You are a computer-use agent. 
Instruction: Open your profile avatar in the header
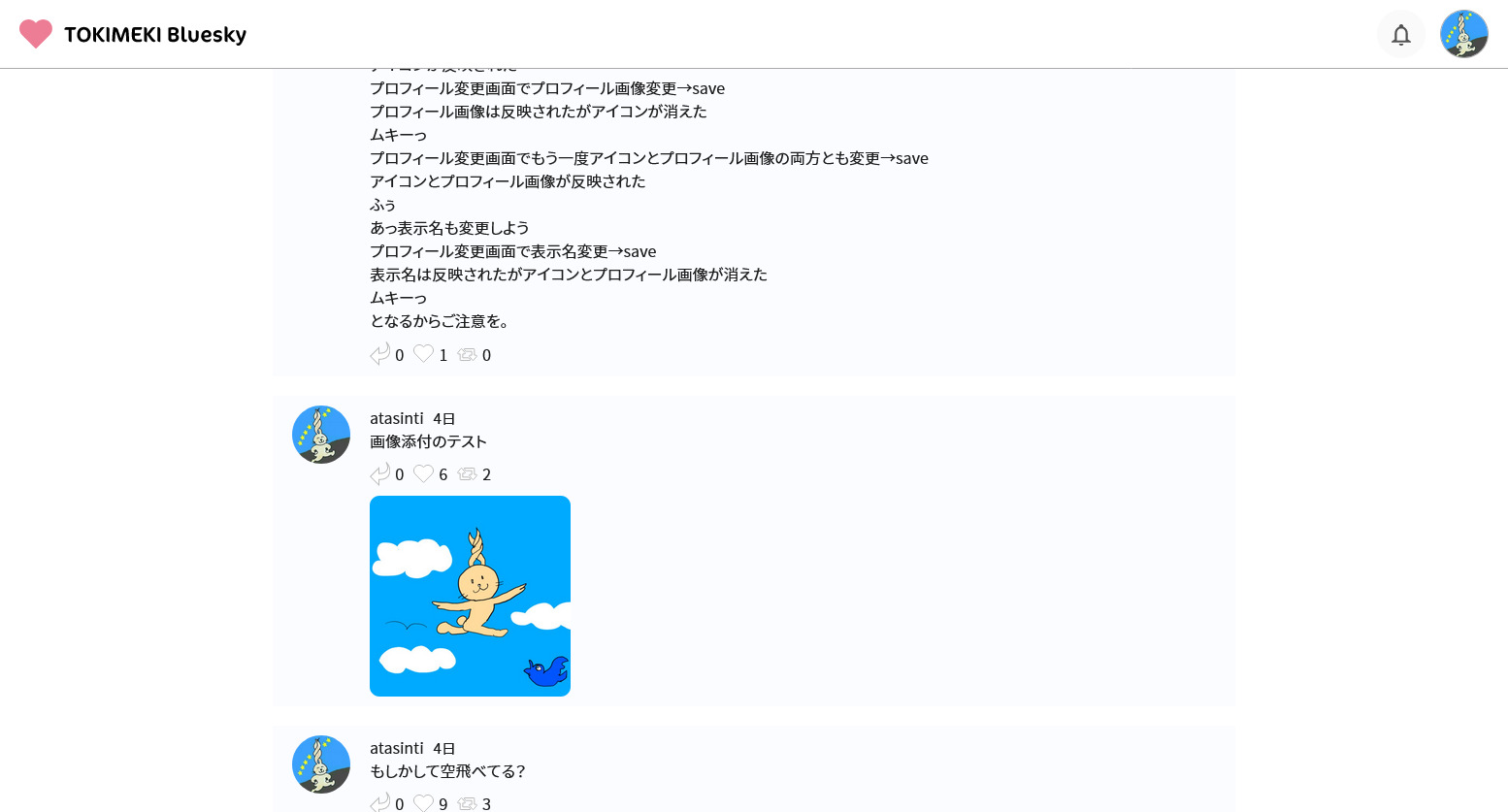[x=1463, y=35]
